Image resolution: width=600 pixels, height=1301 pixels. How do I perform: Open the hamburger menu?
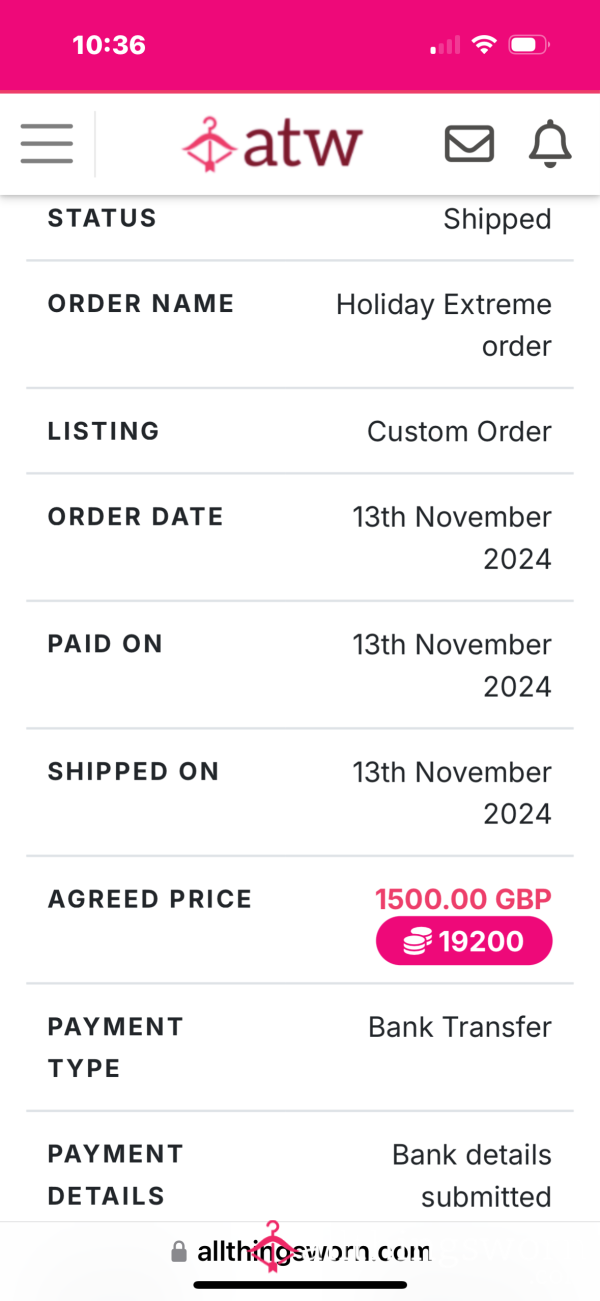tap(47, 144)
